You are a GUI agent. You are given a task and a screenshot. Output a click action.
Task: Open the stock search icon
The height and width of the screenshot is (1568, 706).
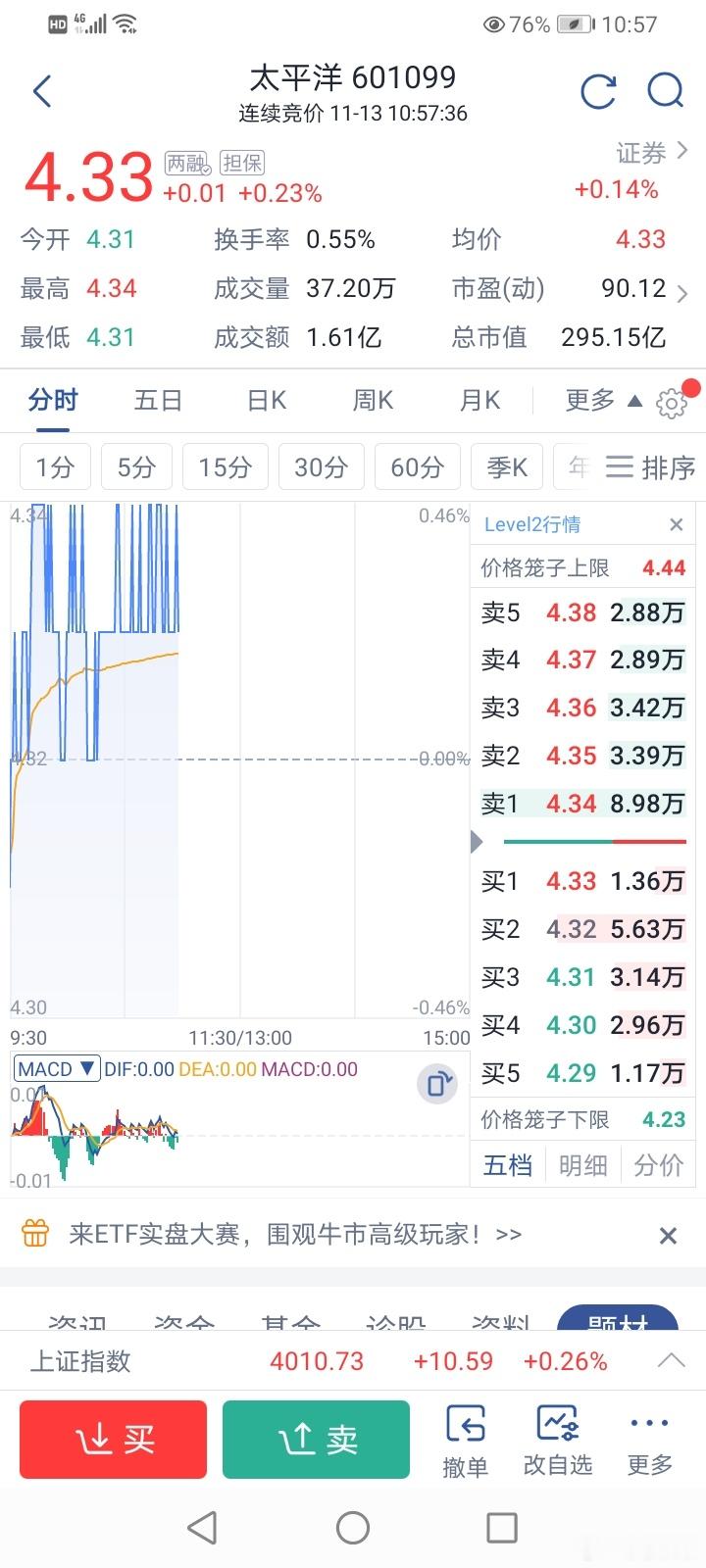[x=666, y=90]
